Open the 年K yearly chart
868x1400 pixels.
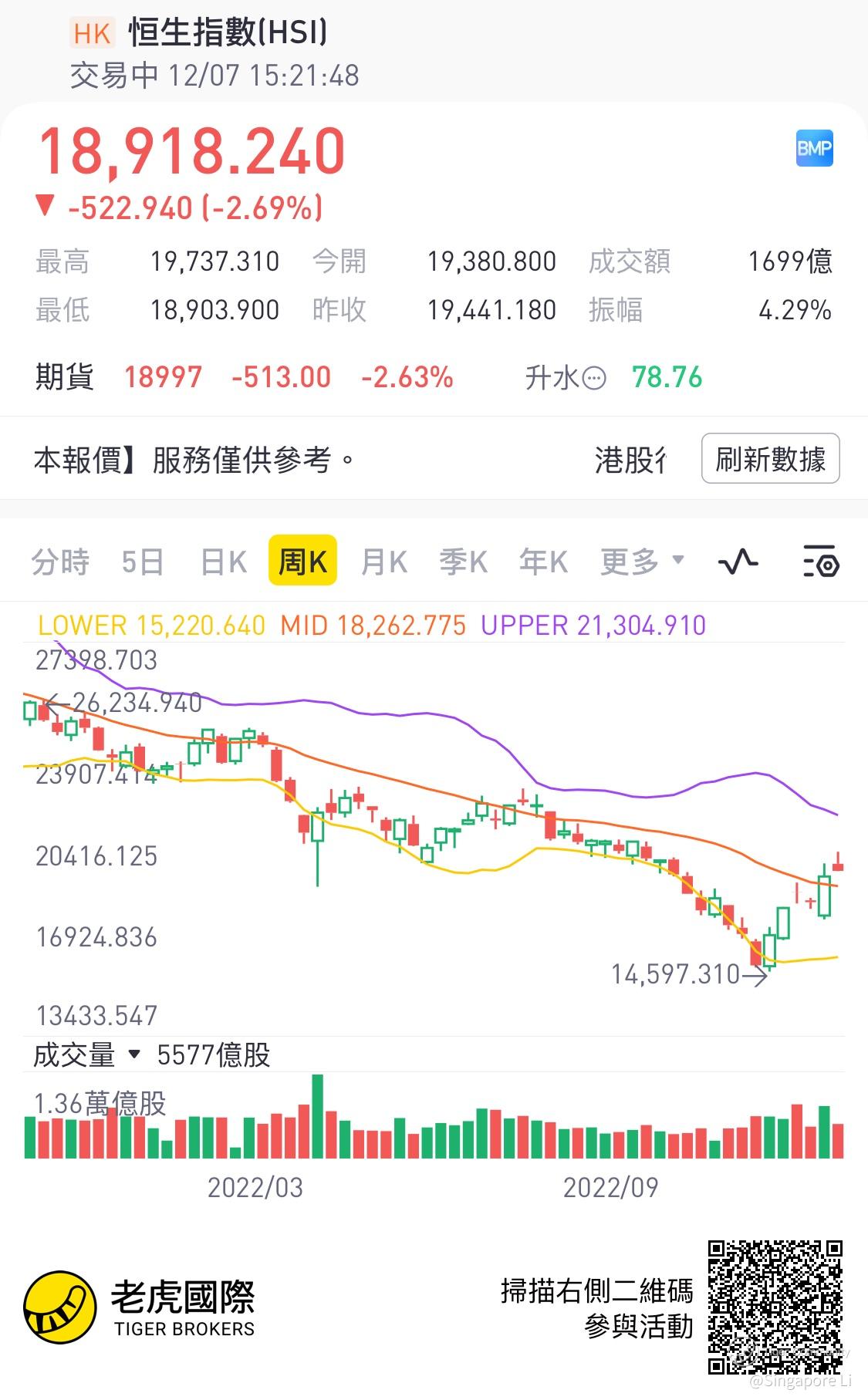pyautogui.click(x=544, y=562)
